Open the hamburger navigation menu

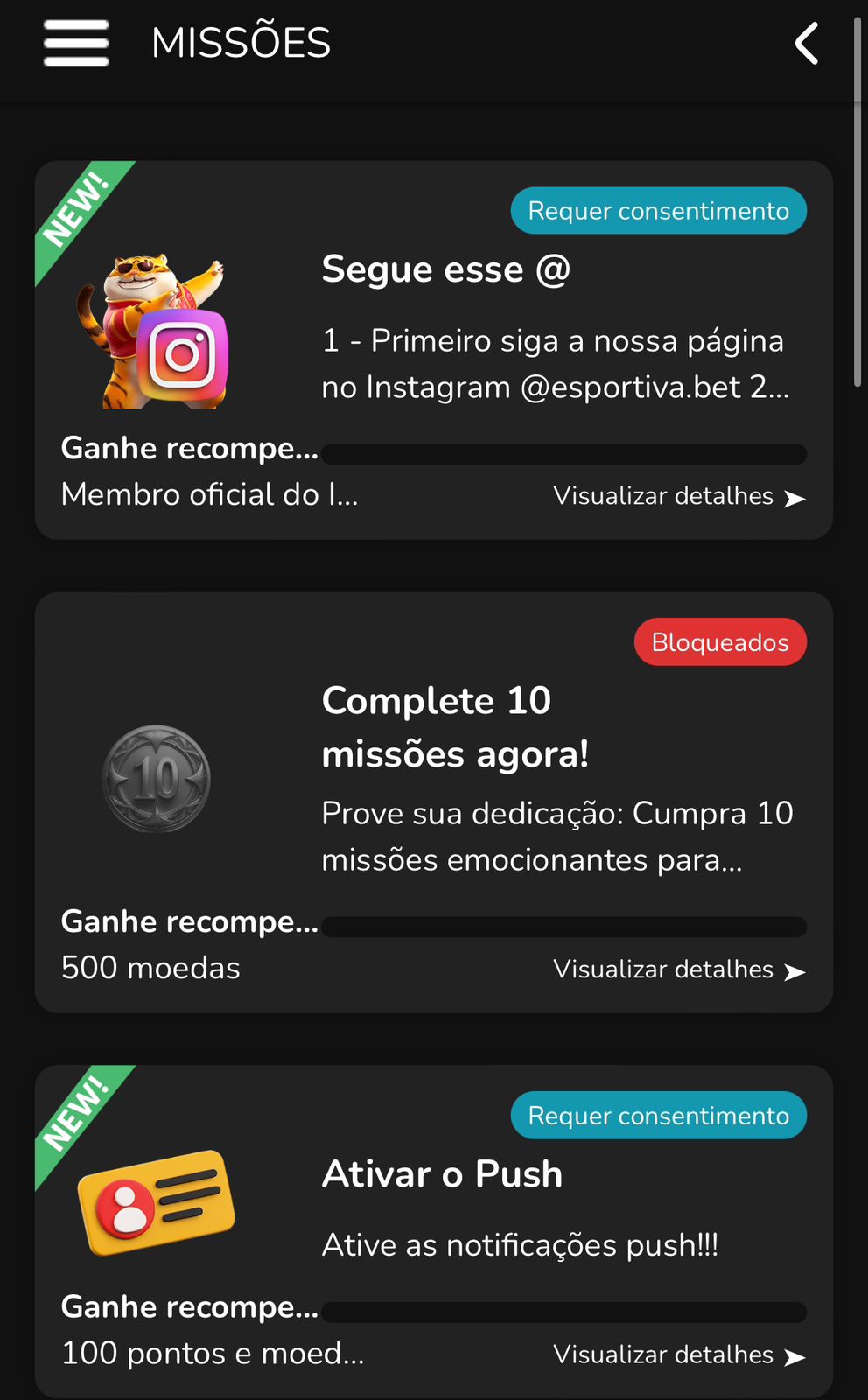pyautogui.click(x=75, y=42)
